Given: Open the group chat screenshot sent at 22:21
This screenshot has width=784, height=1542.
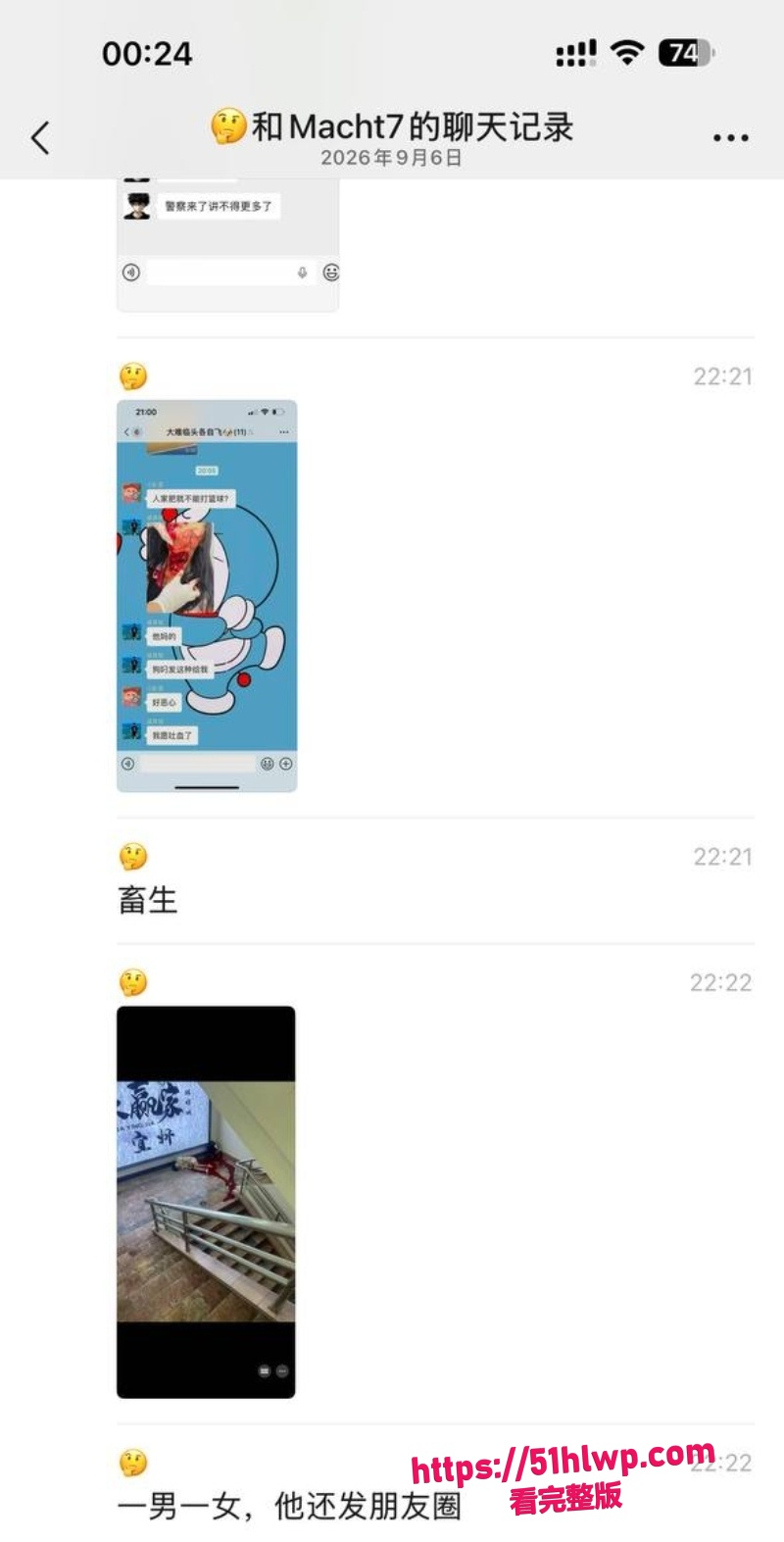Looking at the screenshot, I should tap(207, 596).
